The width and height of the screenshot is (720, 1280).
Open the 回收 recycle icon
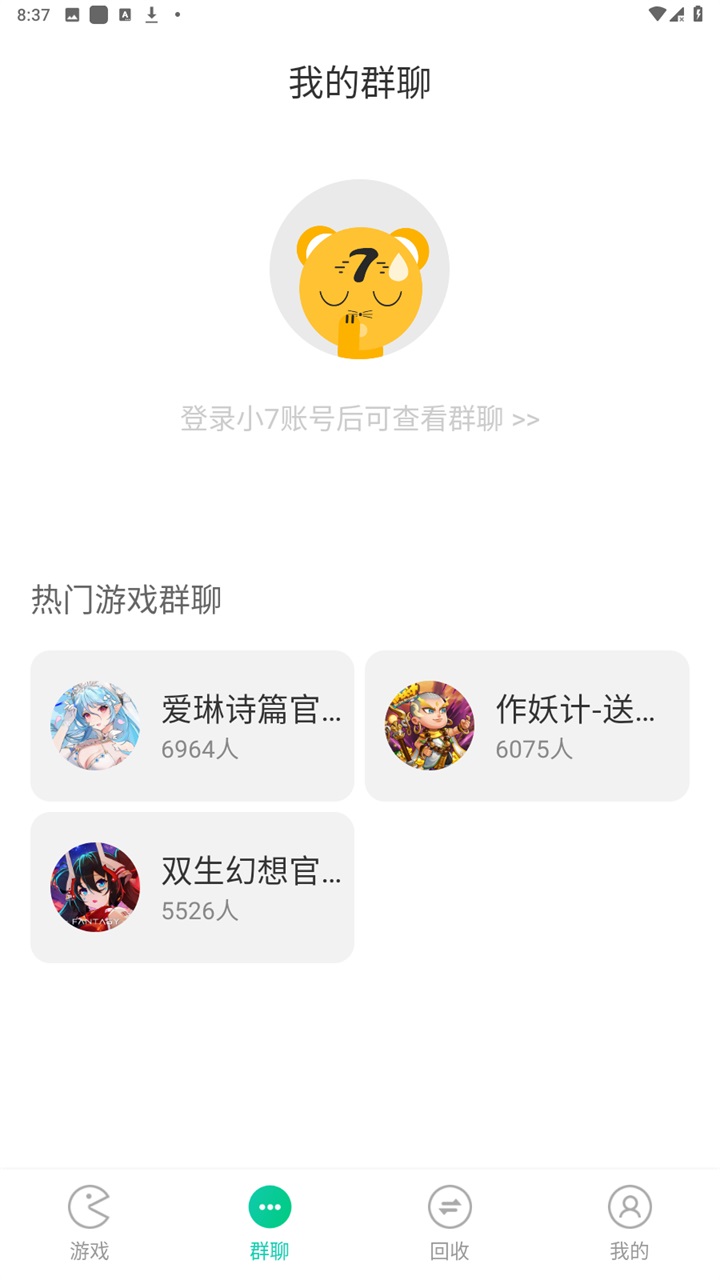coord(449,1205)
